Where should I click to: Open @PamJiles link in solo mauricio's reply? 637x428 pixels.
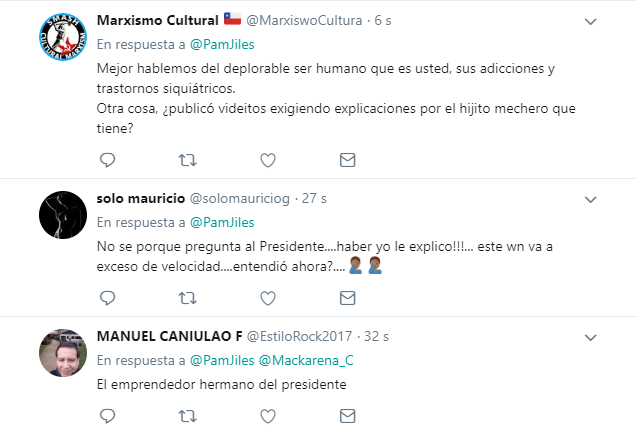pos(217,222)
